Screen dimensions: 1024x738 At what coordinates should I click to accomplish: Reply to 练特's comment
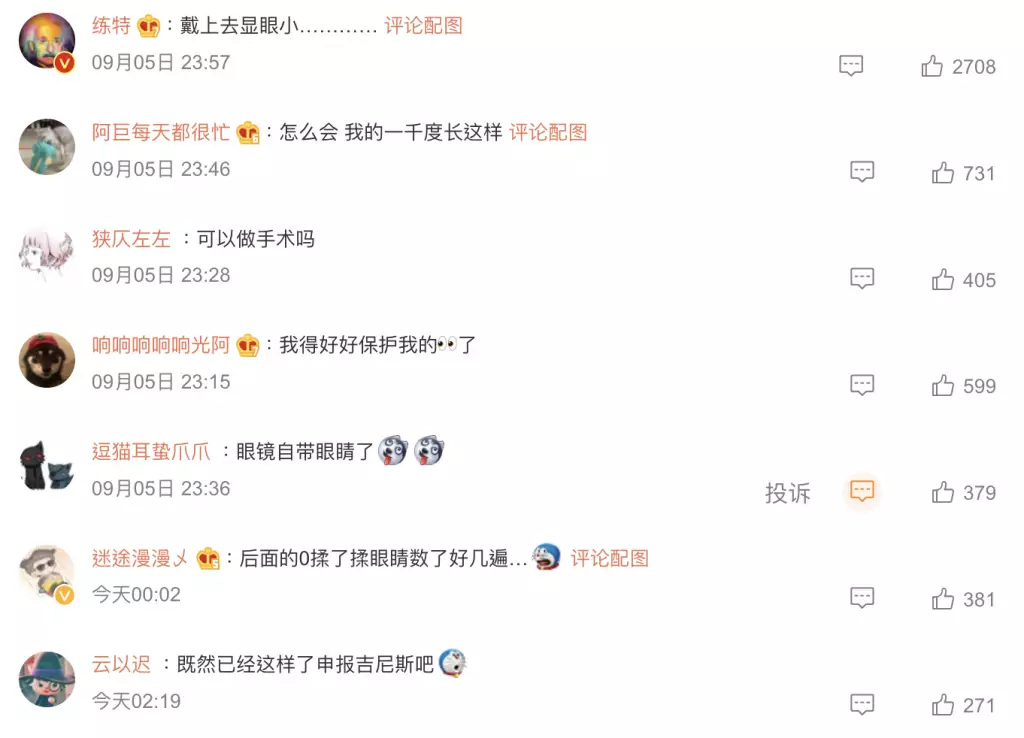(x=851, y=66)
